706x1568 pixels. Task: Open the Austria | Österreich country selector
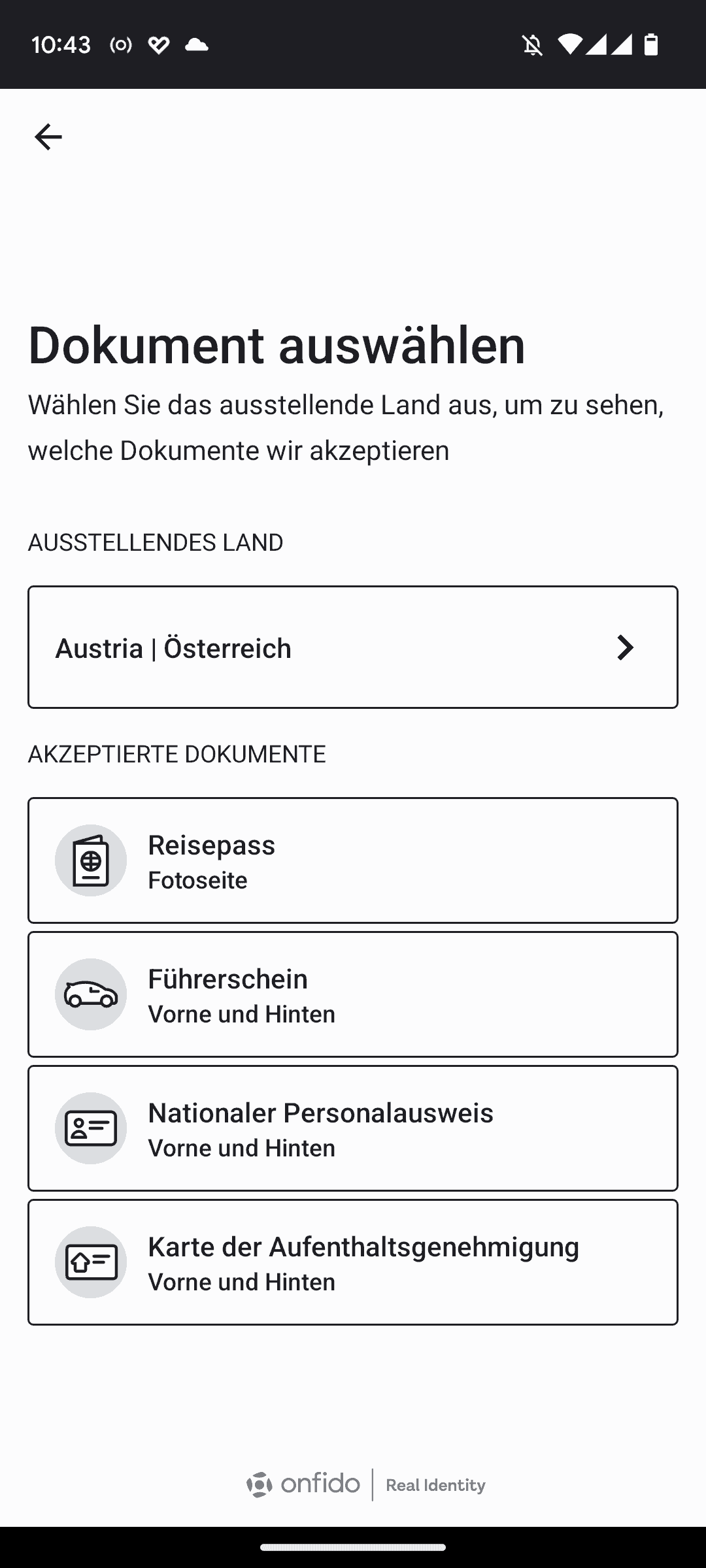[x=353, y=647]
